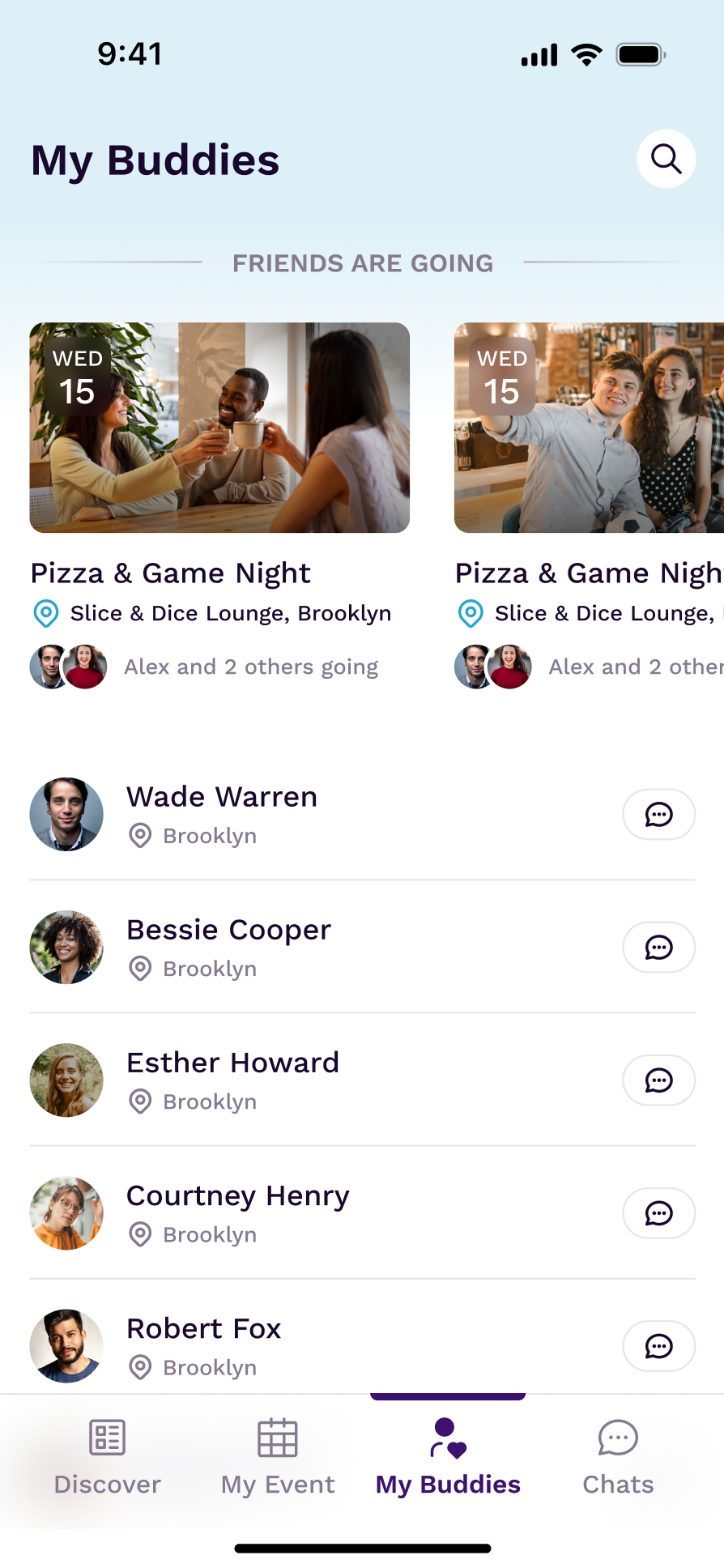Start a chat with Esther Howard
The image size is (724, 1568).
coord(658,1080)
